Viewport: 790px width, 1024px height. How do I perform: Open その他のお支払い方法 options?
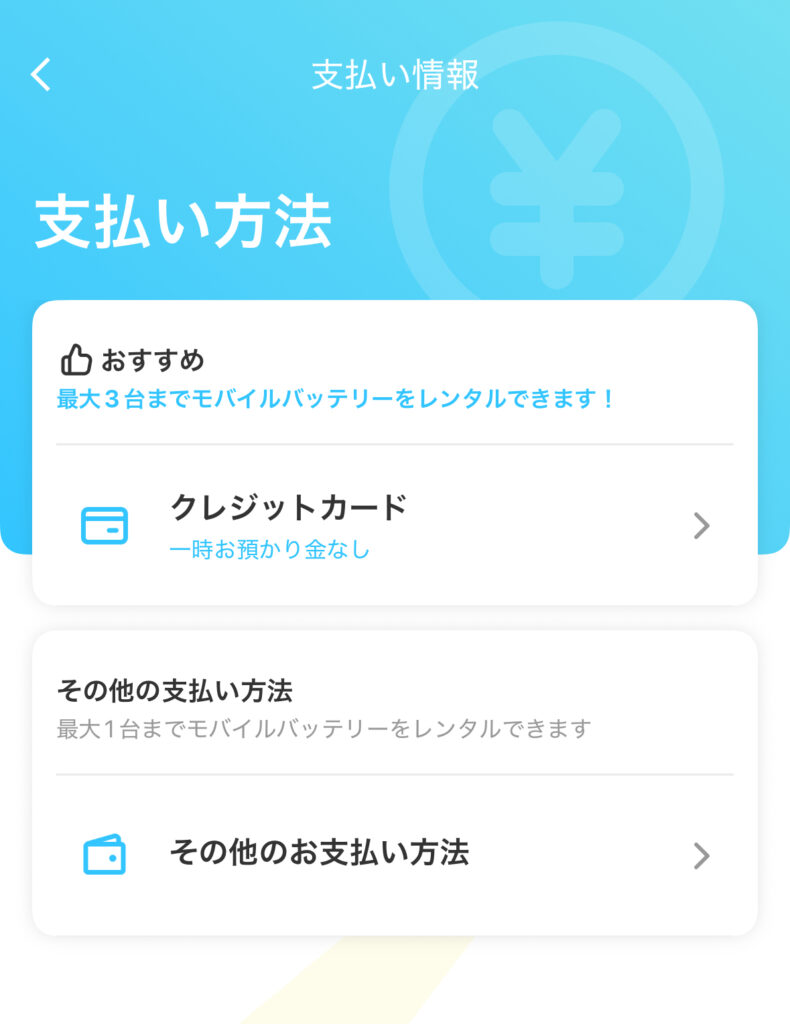click(x=394, y=855)
